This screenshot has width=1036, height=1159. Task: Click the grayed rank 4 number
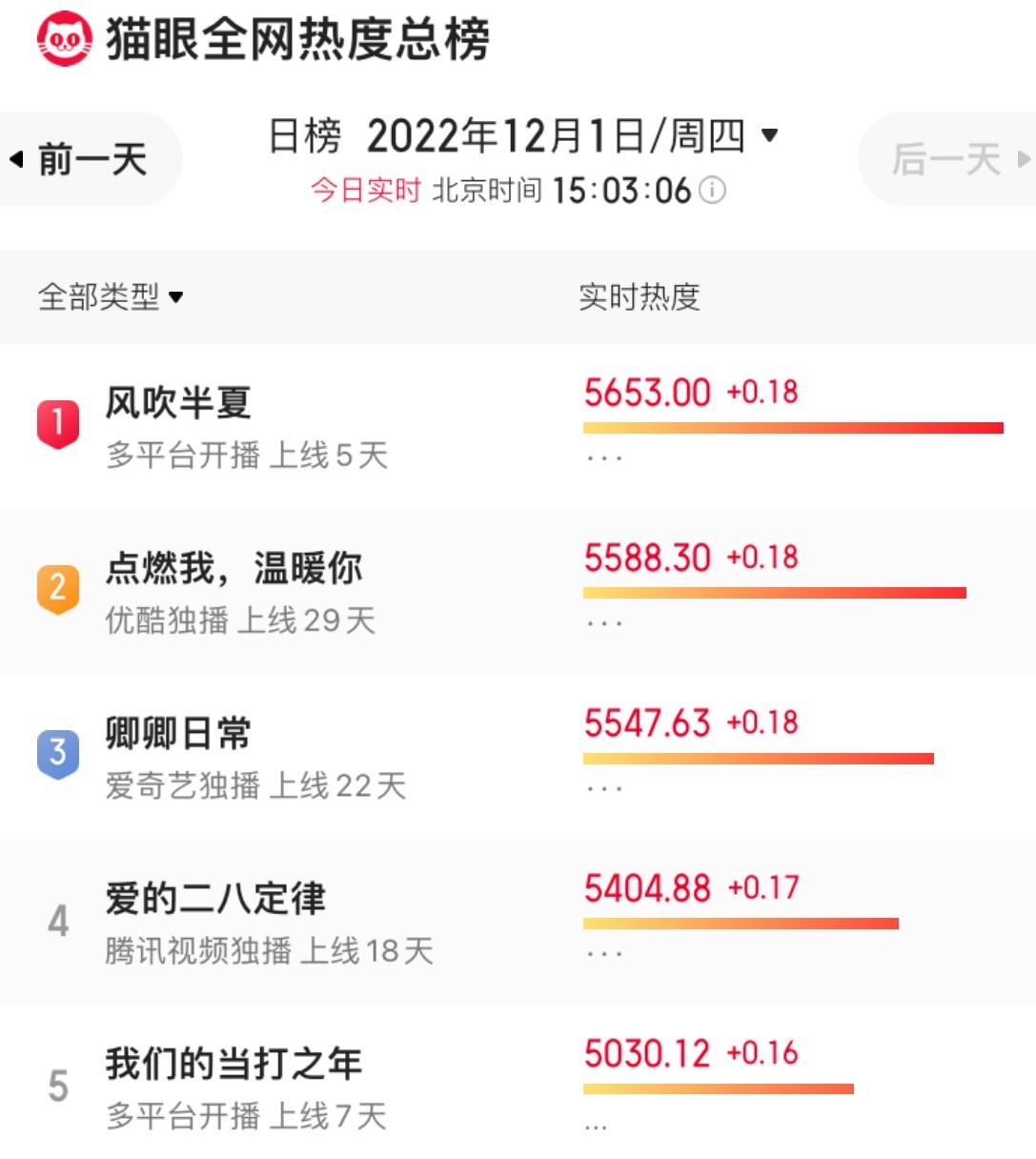59,920
